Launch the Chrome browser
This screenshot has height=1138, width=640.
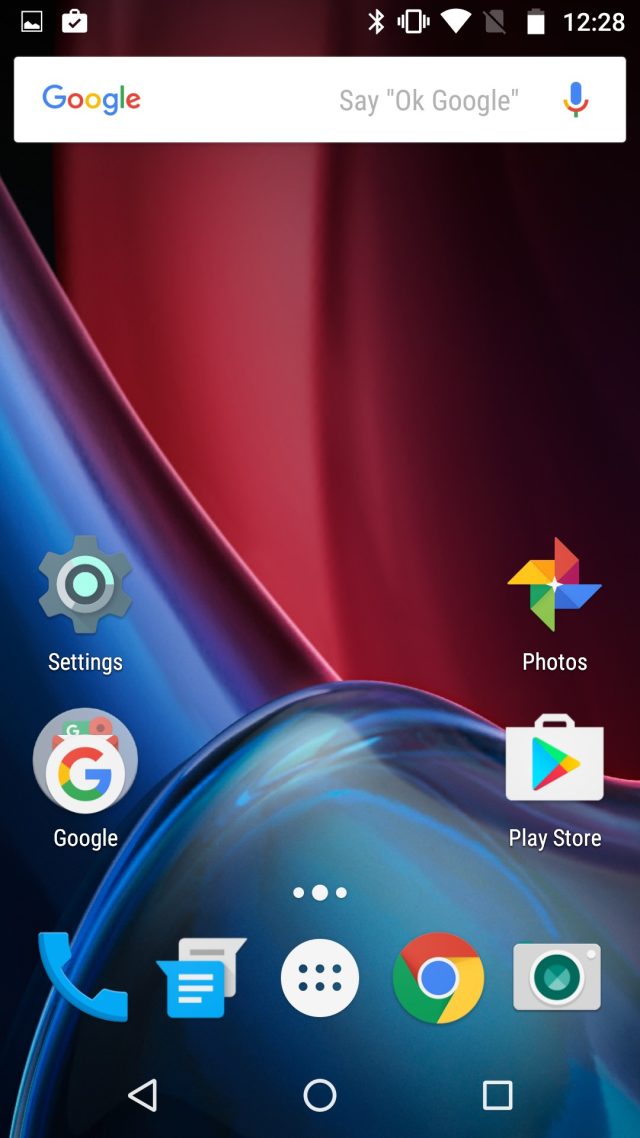tap(438, 977)
